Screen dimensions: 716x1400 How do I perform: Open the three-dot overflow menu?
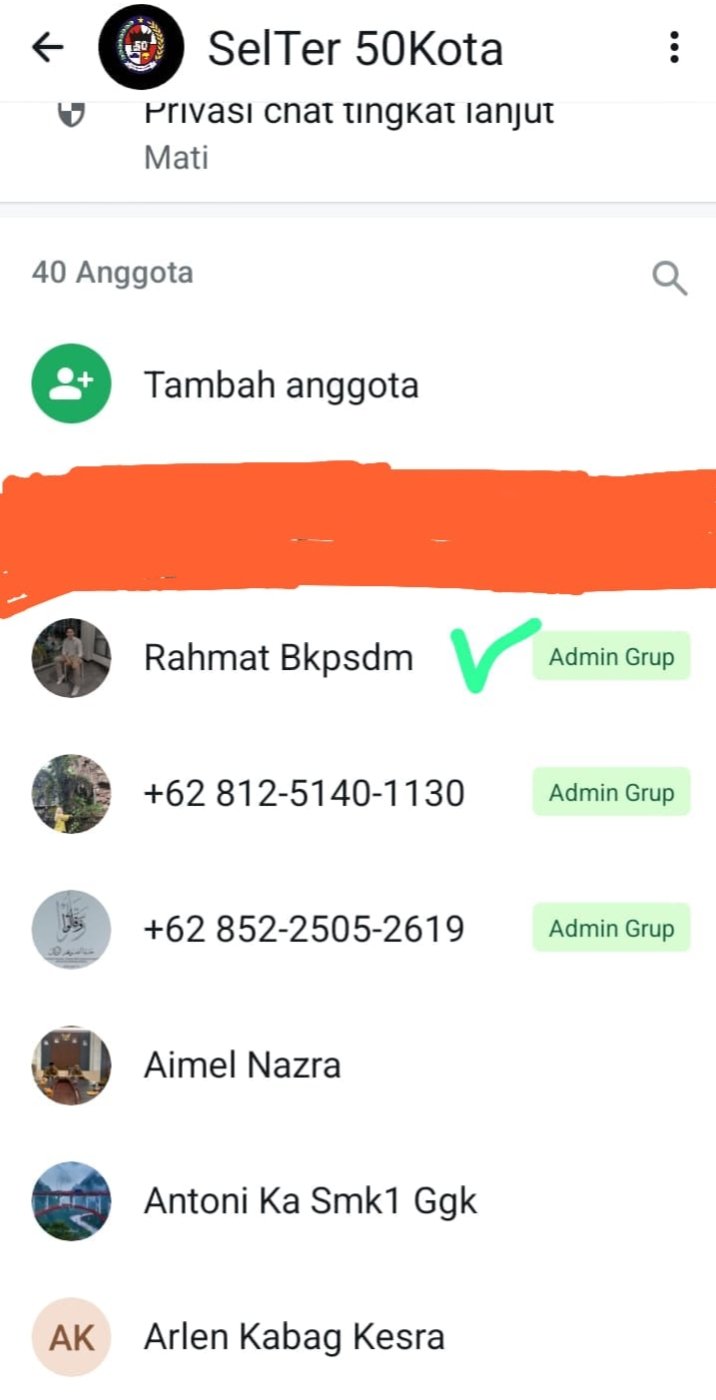pos(675,47)
